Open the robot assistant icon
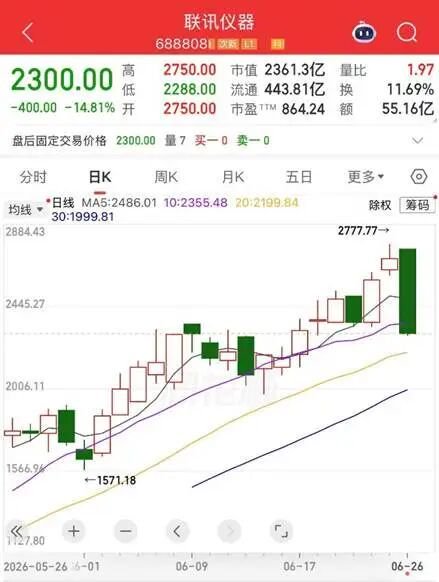 pos(364,33)
